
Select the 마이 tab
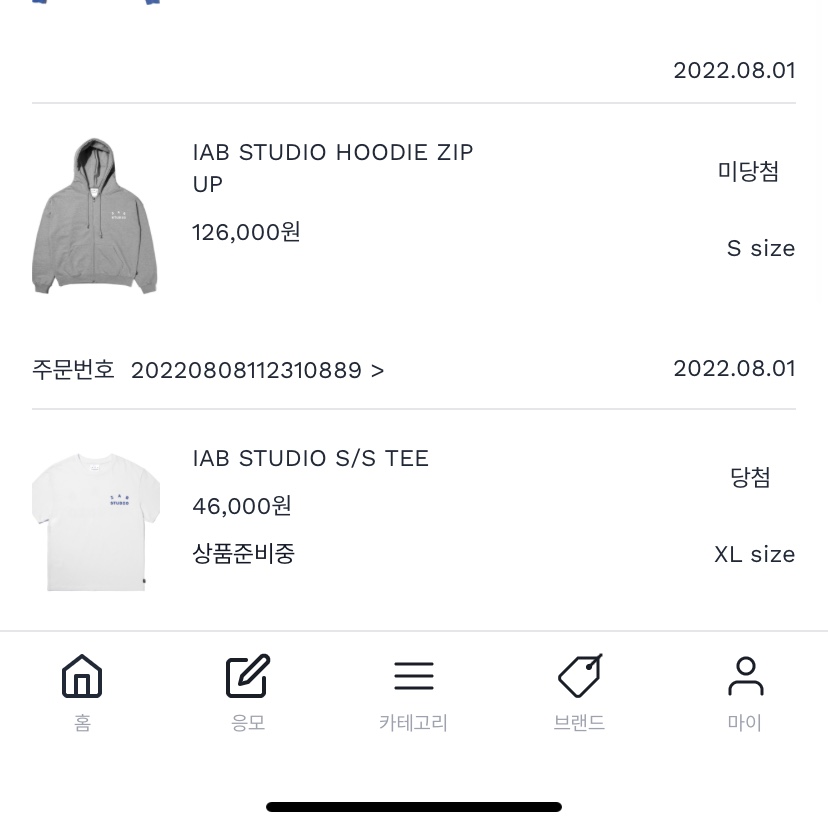745,692
